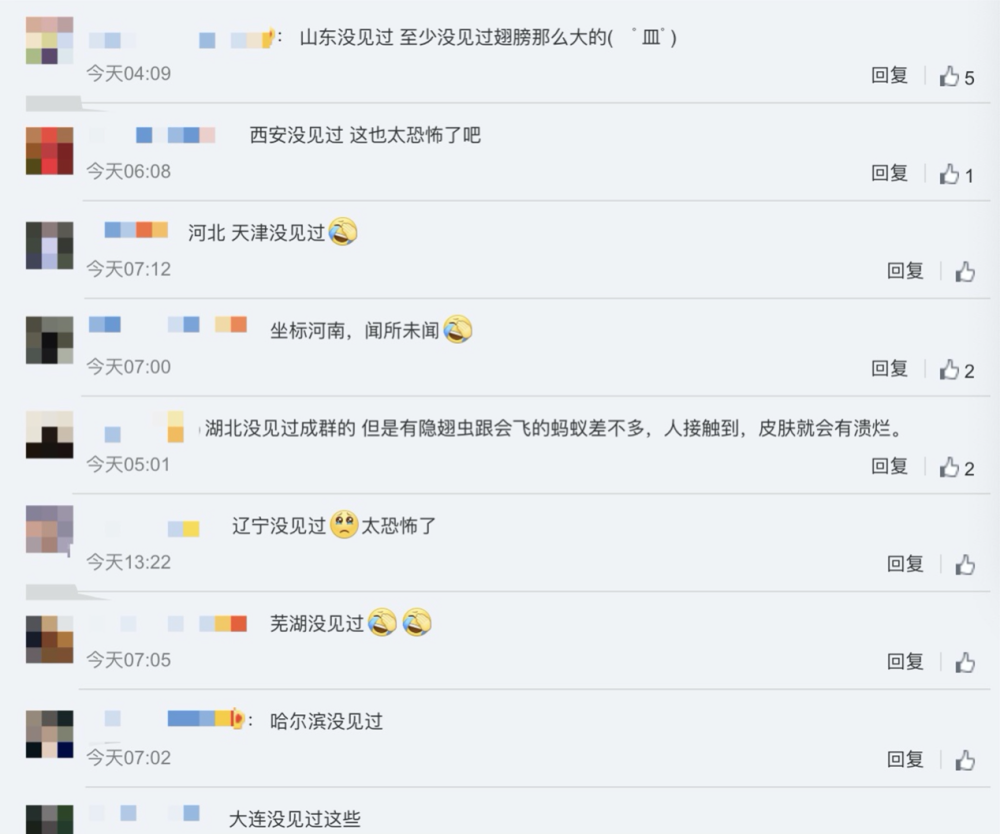Like the 山东没见过 comment
Image resolution: width=1000 pixels, height=834 pixels.
click(x=950, y=77)
